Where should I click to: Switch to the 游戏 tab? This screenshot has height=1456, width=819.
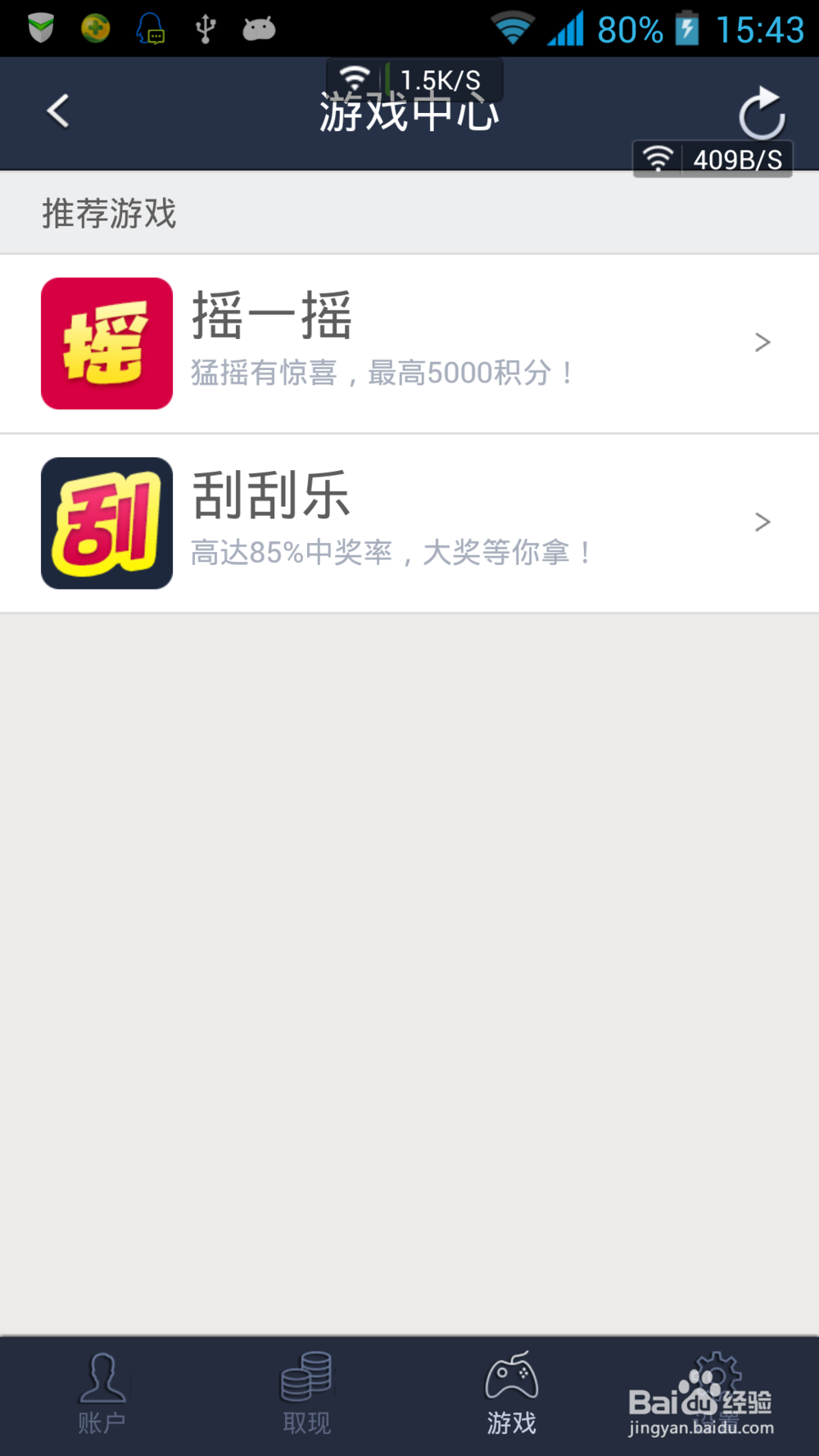[511, 1392]
